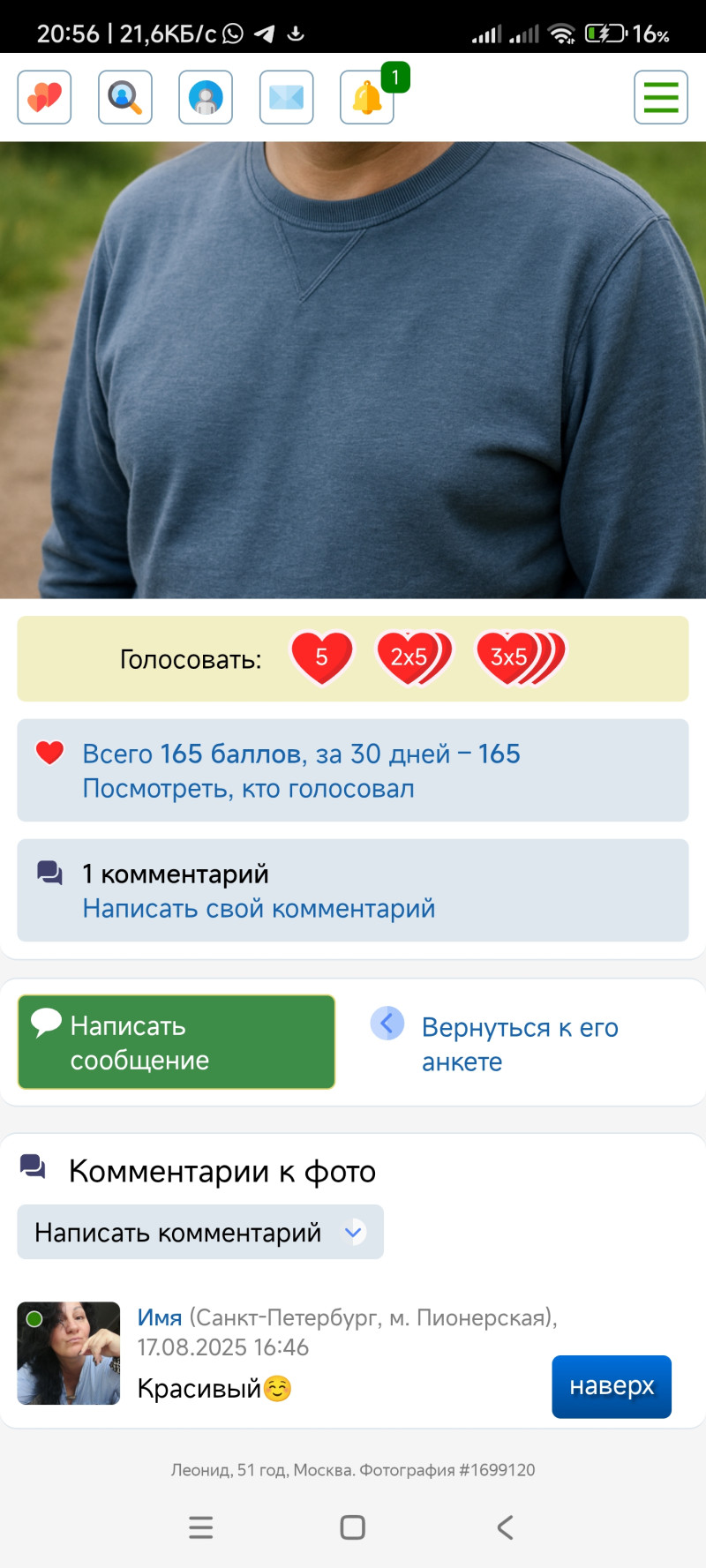Viewport: 706px width, 1568px height.
Task: Open my profile icon
Action: pyautogui.click(x=206, y=97)
